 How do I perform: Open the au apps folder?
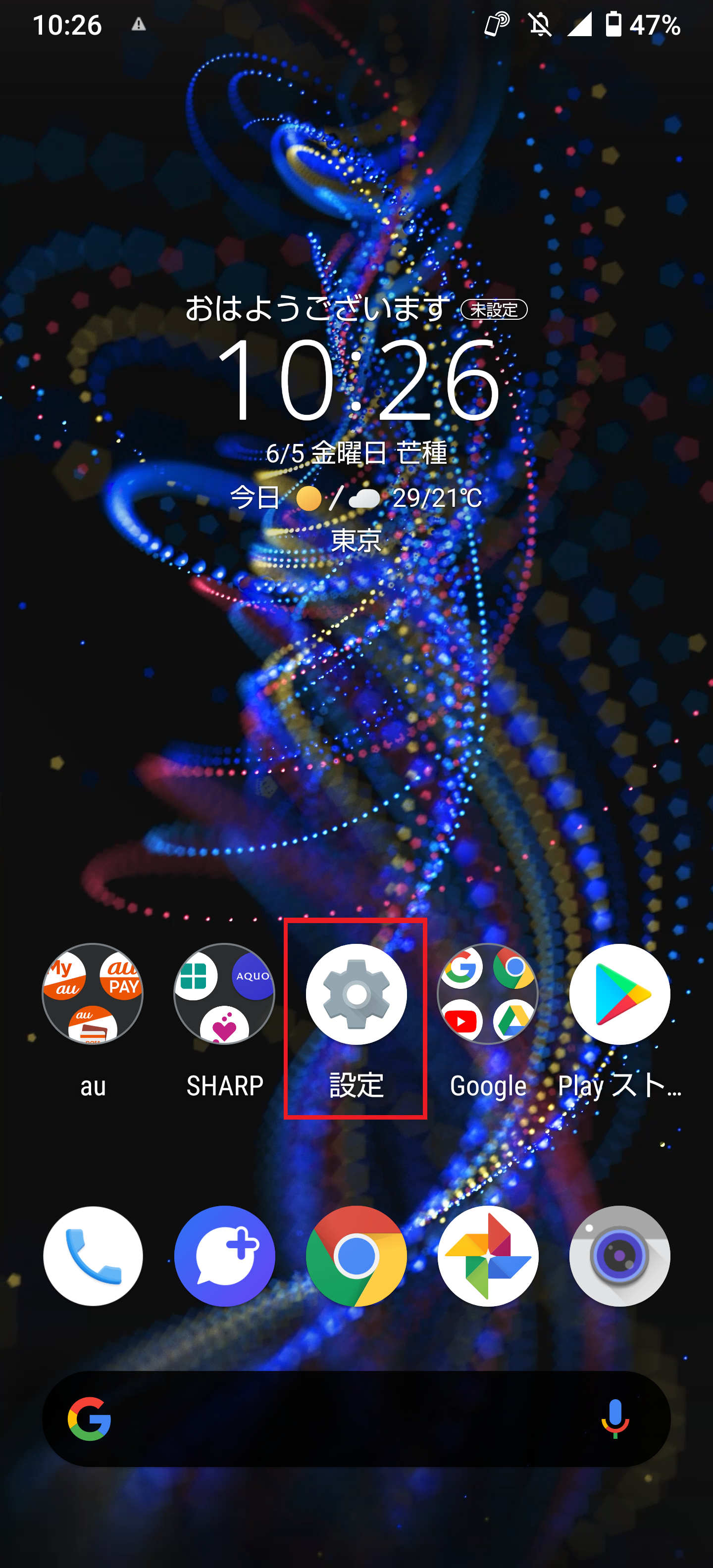(x=93, y=995)
